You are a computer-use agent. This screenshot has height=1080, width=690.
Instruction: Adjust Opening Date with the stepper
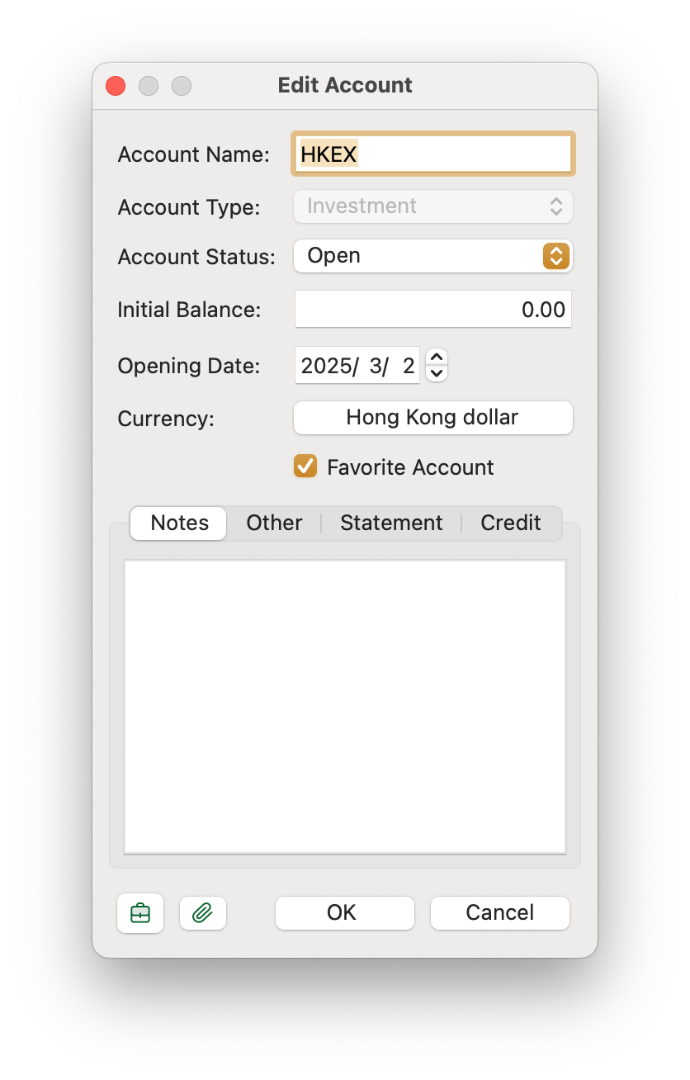tap(436, 366)
